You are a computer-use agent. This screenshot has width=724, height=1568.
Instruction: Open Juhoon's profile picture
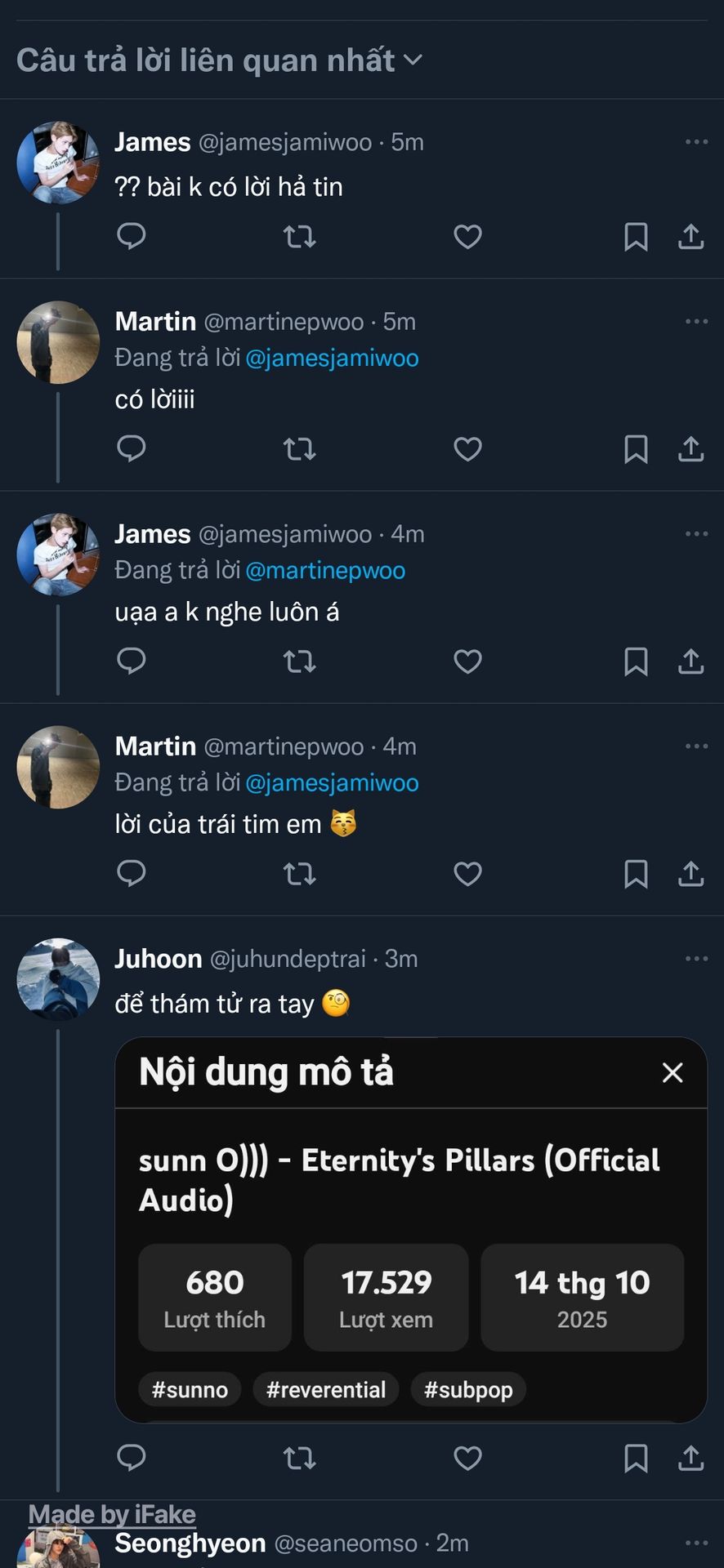coord(58,978)
